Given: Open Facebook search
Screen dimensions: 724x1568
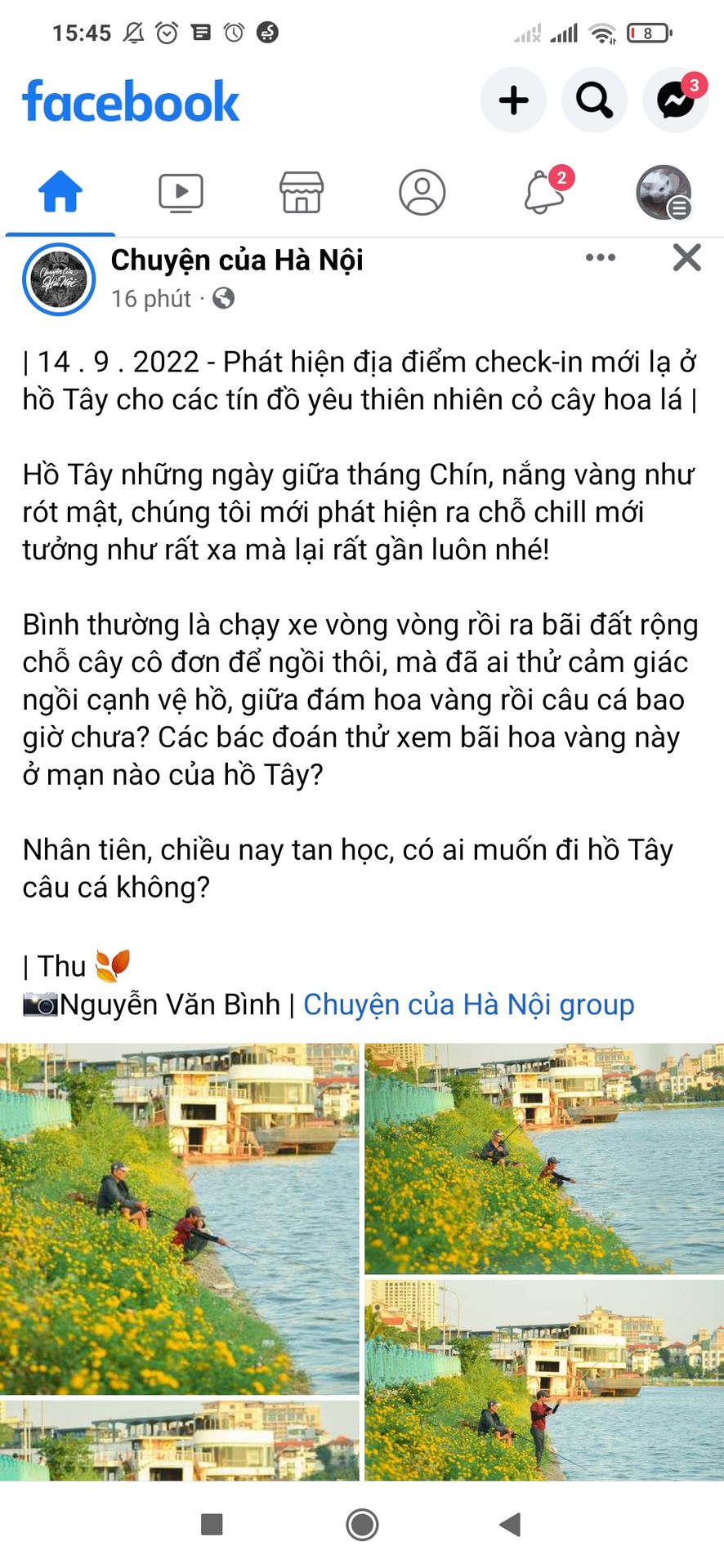Looking at the screenshot, I should tap(594, 101).
